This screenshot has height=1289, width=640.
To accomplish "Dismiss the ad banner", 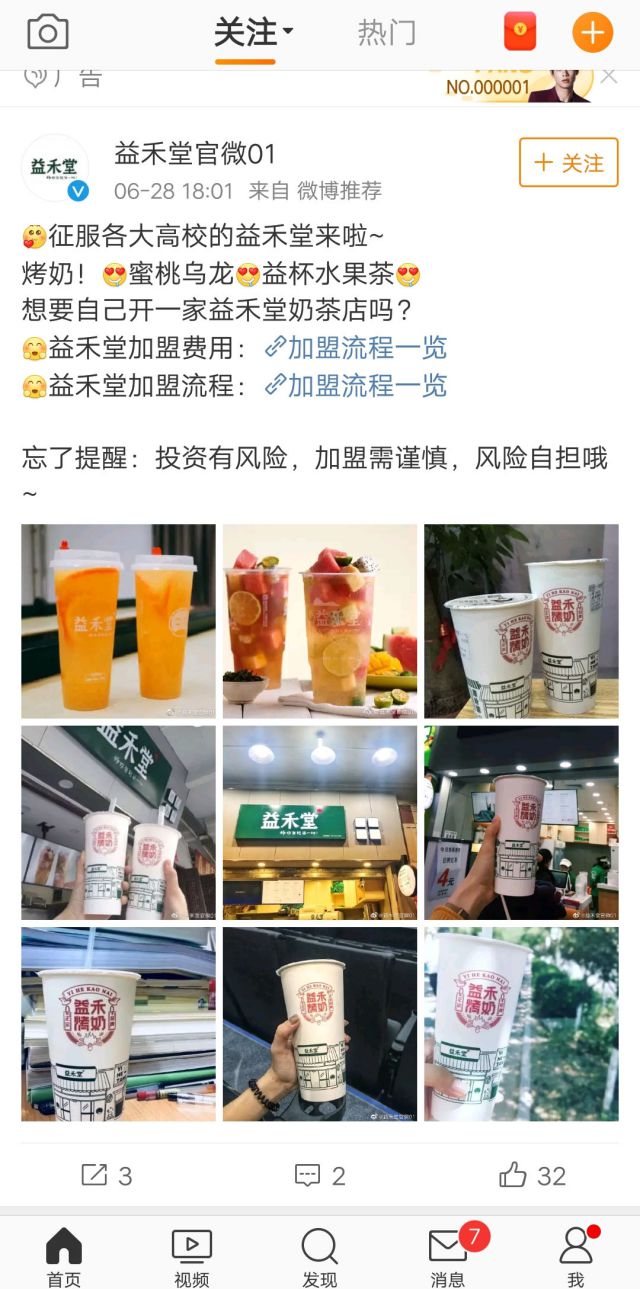I will click(609, 76).
